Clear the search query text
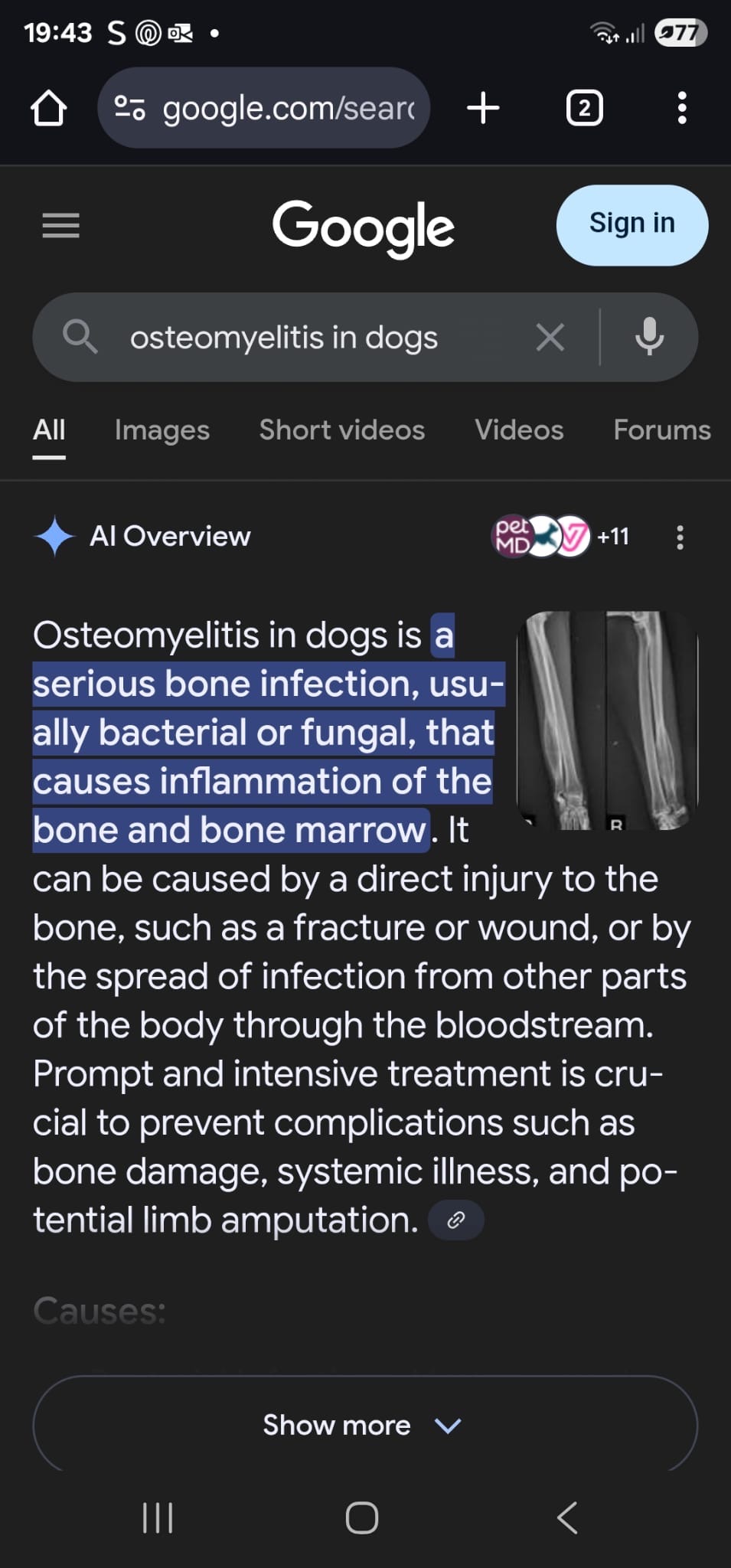Screen dimensions: 731x1568 coord(550,337)
